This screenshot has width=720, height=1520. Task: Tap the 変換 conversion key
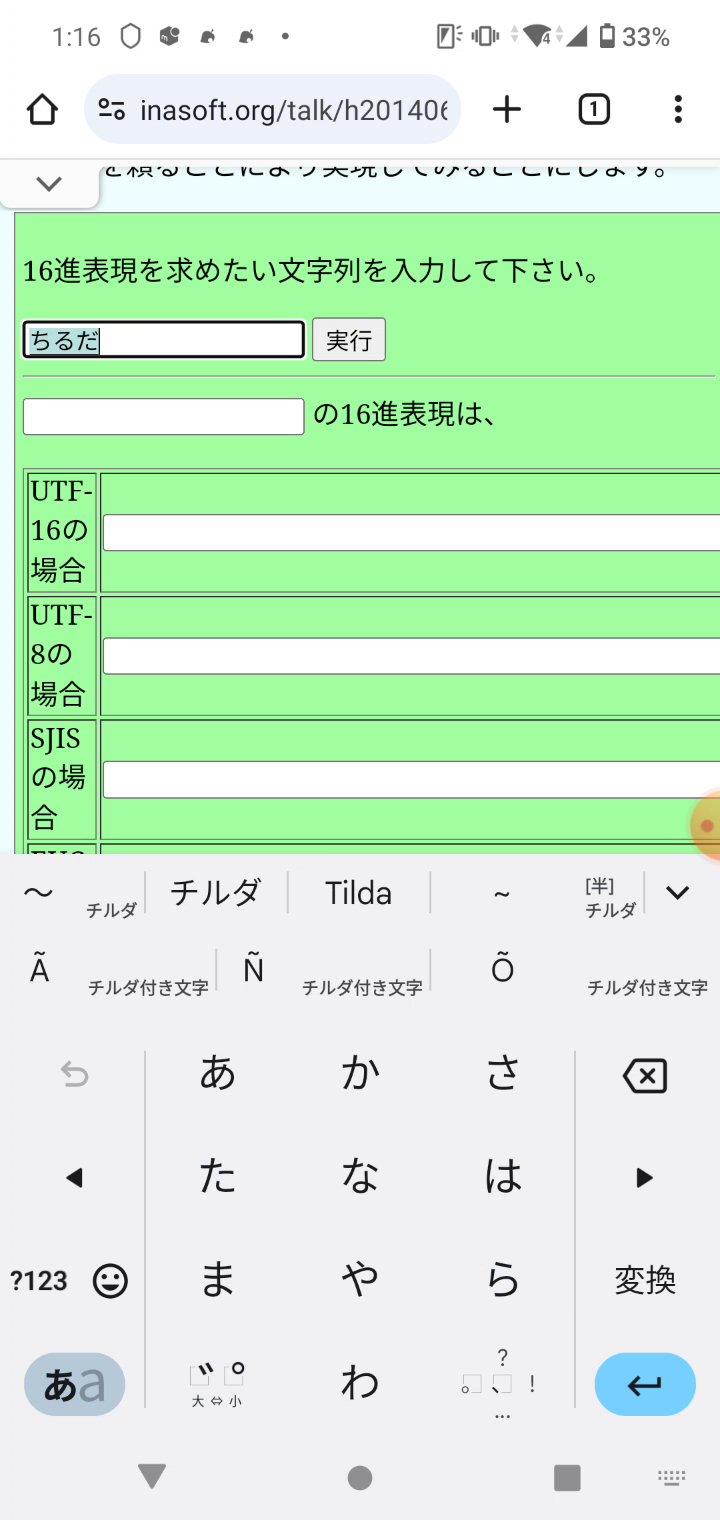[644, 1281]
